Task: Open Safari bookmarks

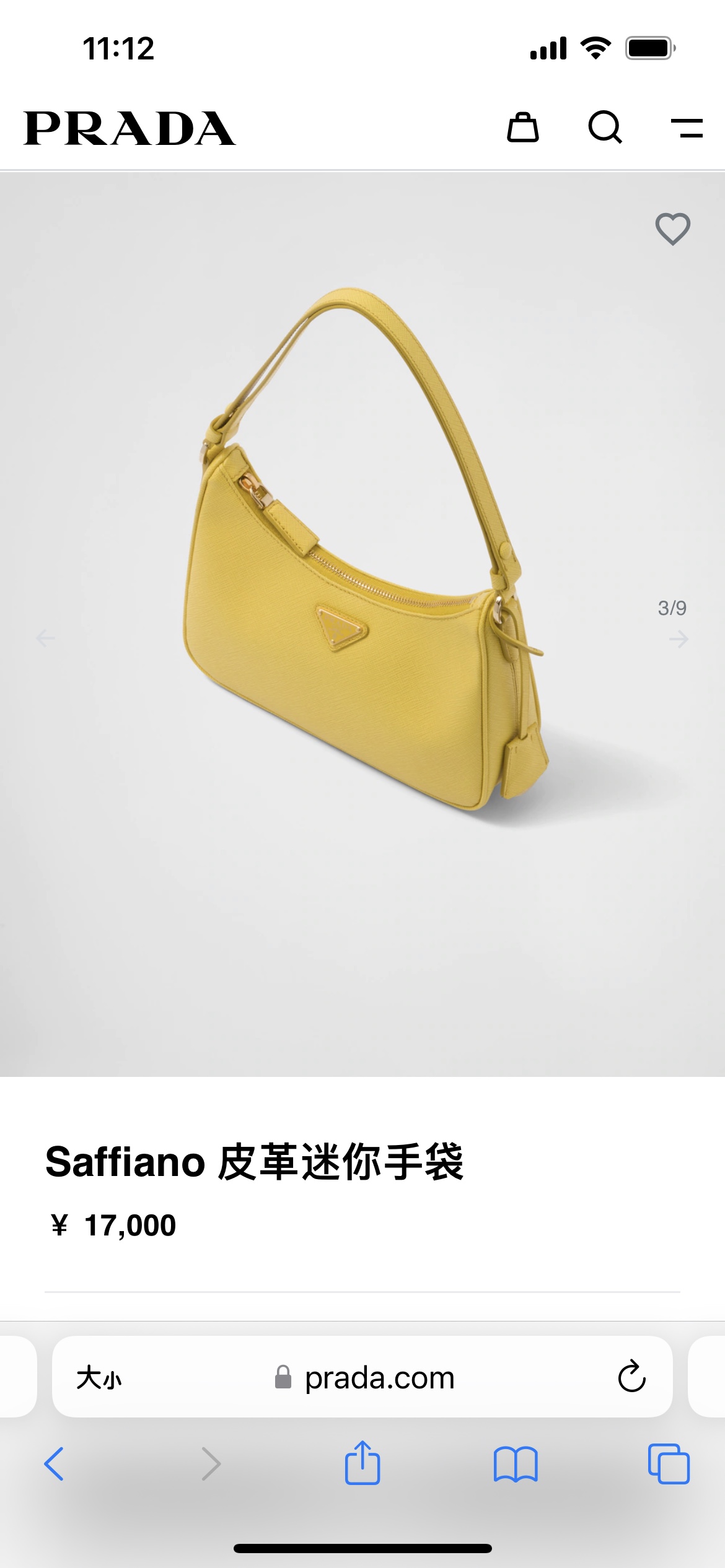Action: click(x=515, y=1464)
